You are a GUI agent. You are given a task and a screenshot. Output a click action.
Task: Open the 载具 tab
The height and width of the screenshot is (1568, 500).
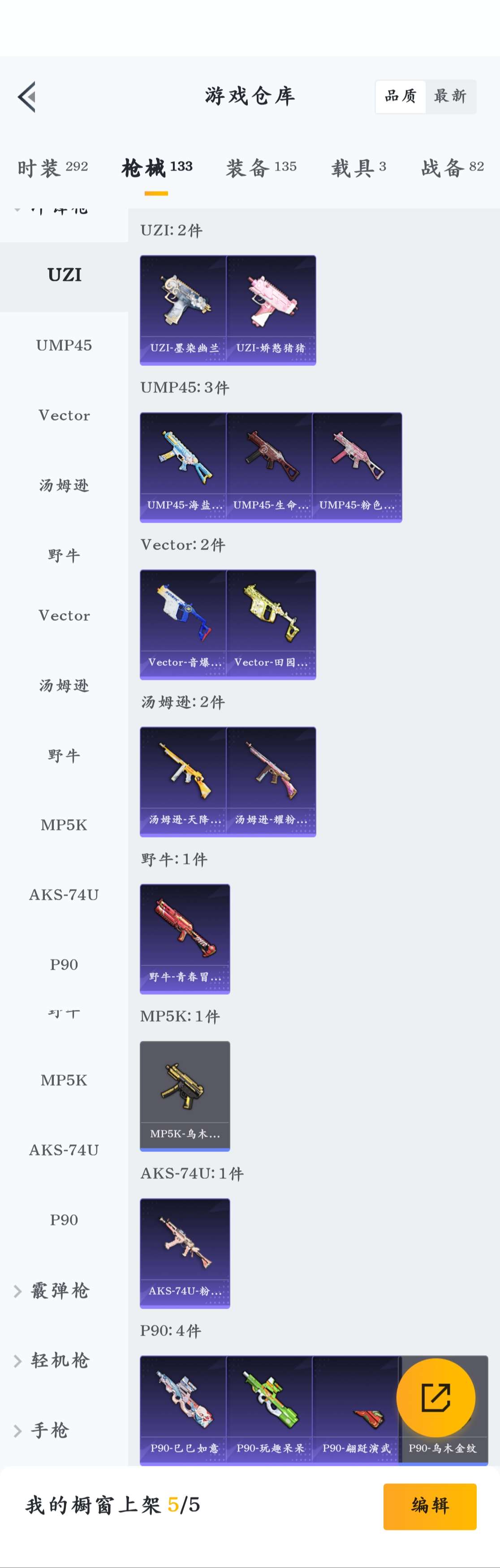(358, 168)
